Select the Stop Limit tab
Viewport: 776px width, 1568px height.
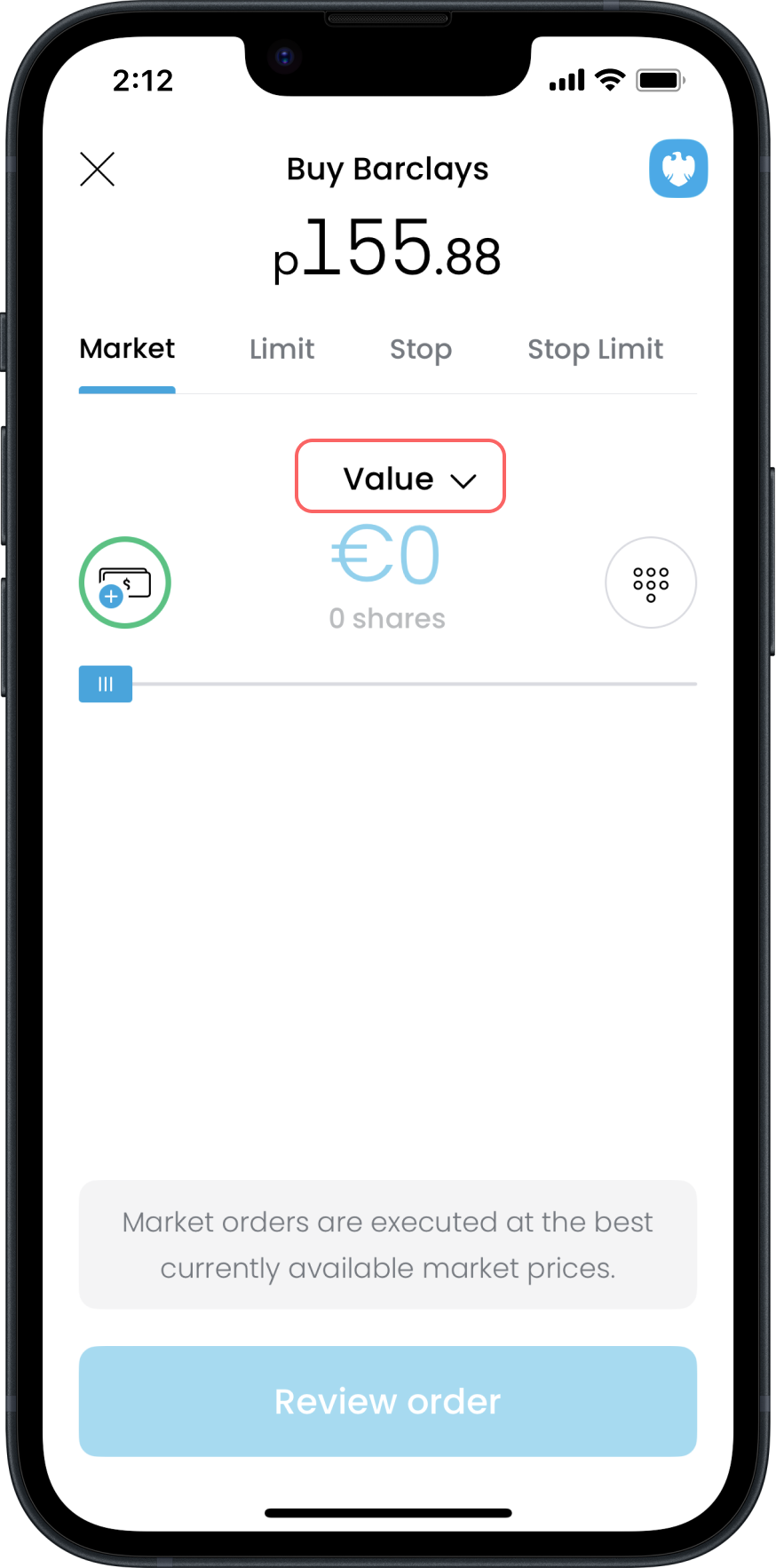coord(595,349)
